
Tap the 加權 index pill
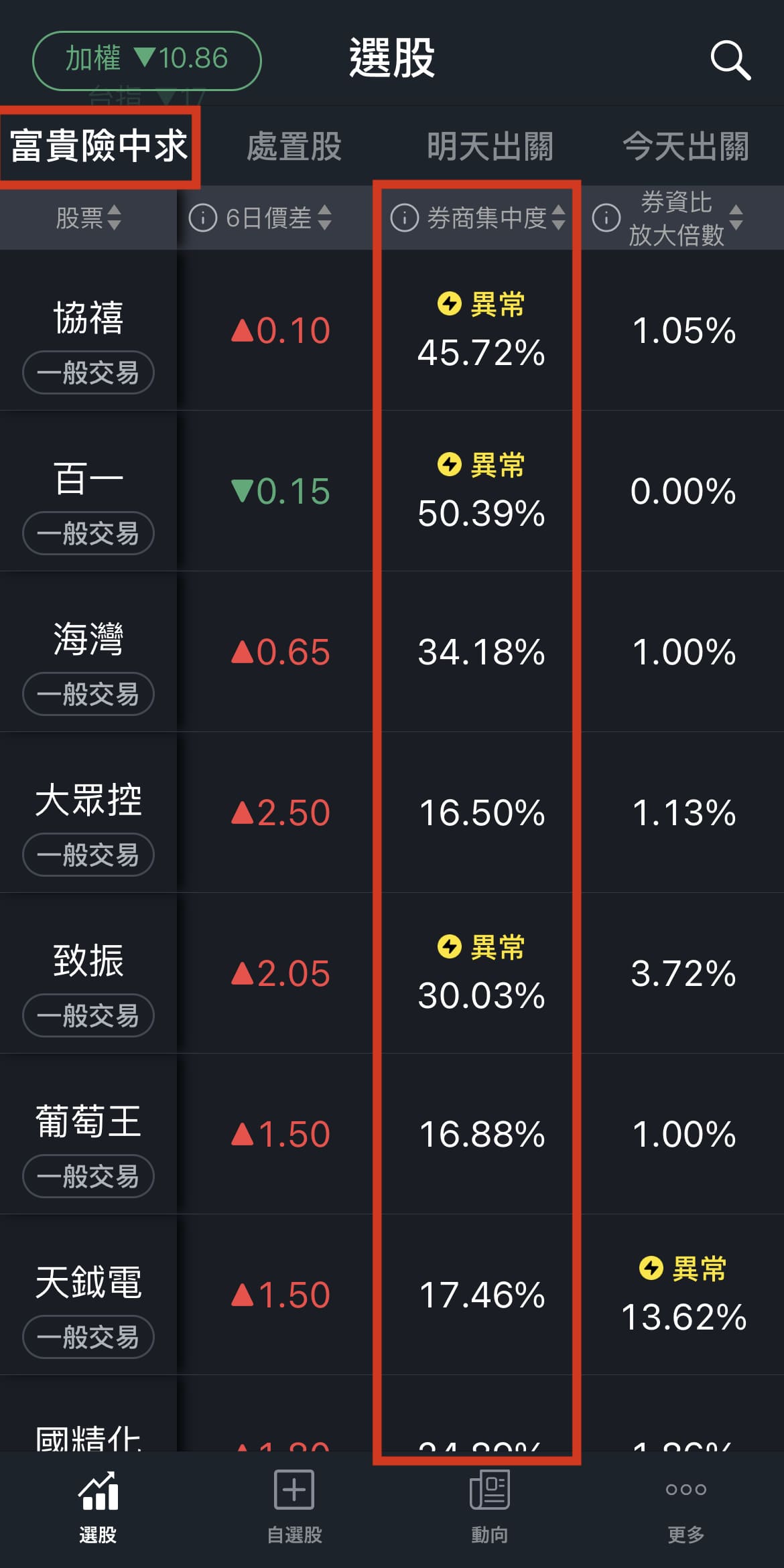point(147,60)
